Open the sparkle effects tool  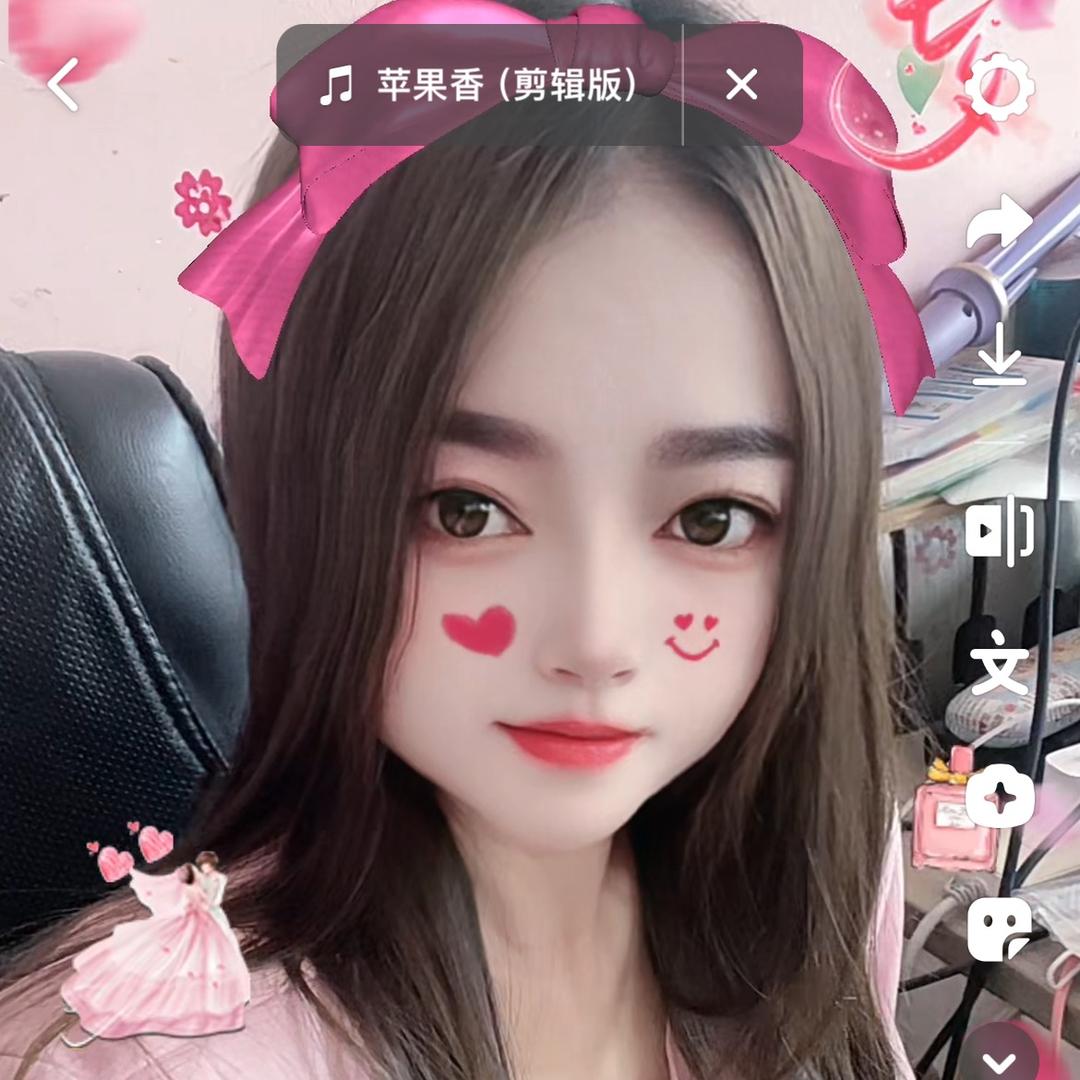coord(999,795)
